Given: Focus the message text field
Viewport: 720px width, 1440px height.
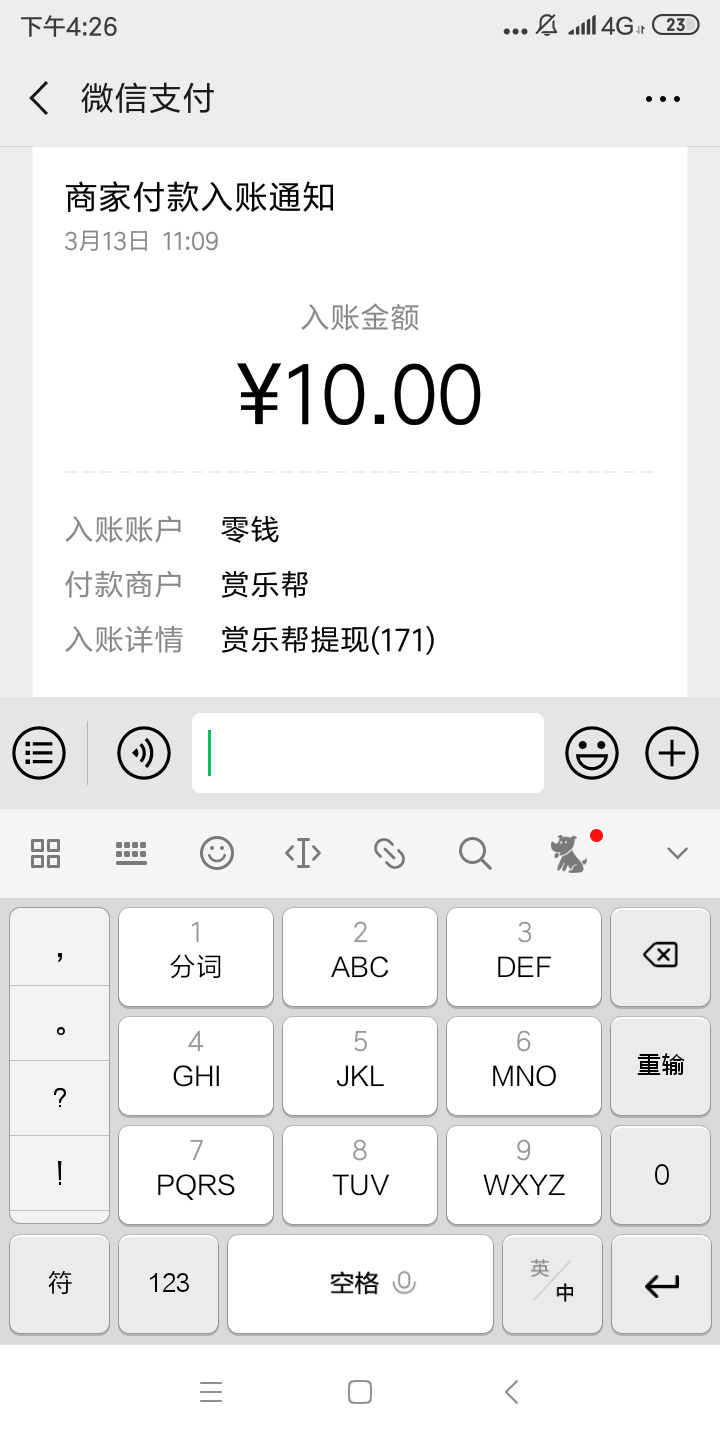Looking at the screenshot, I should pos(368,753).
